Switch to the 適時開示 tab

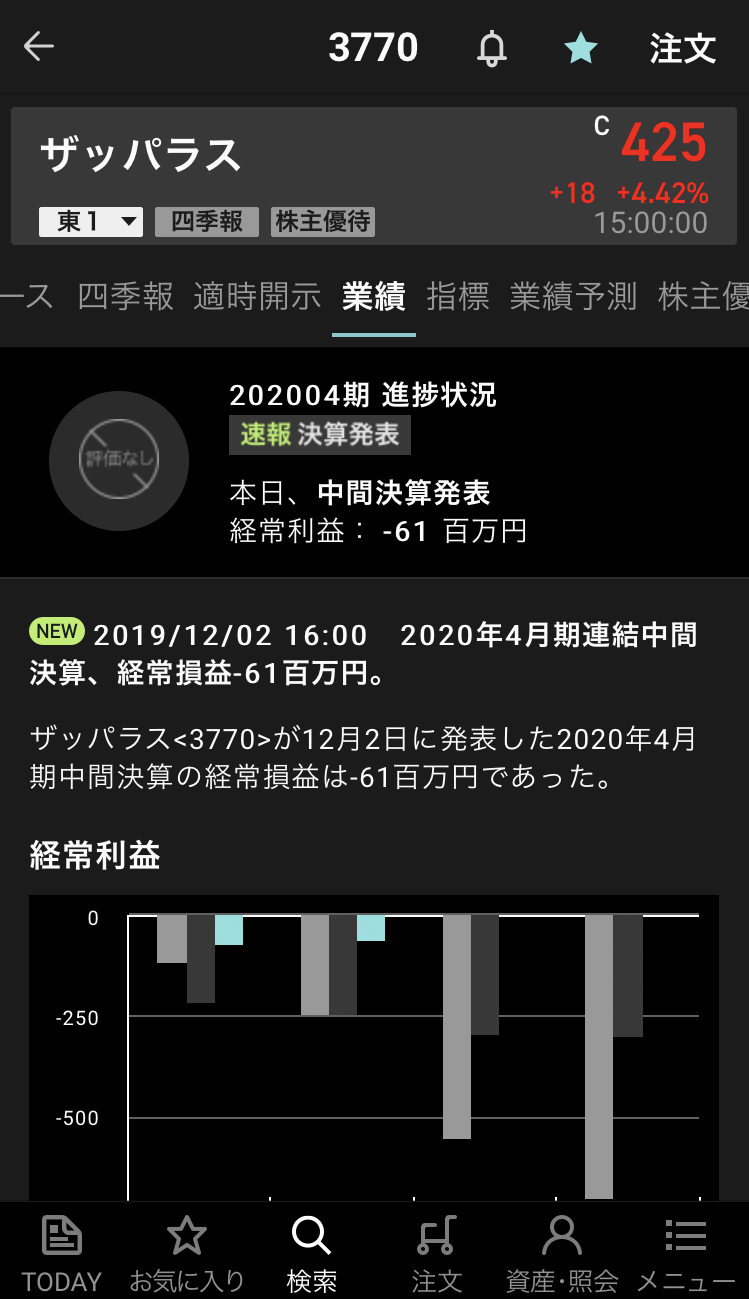(x=258, y=296)
